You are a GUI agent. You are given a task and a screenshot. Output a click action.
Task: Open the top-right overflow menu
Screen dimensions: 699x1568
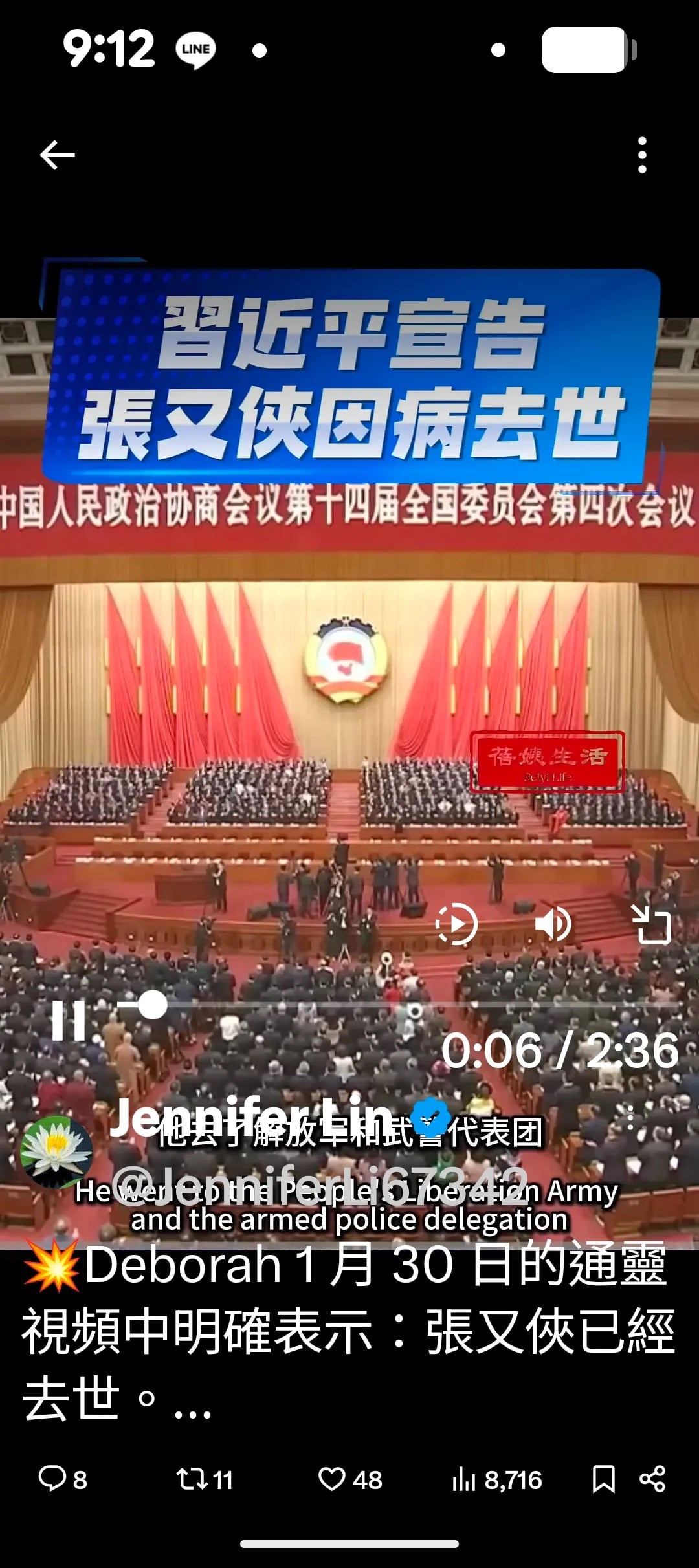point(641,155)
